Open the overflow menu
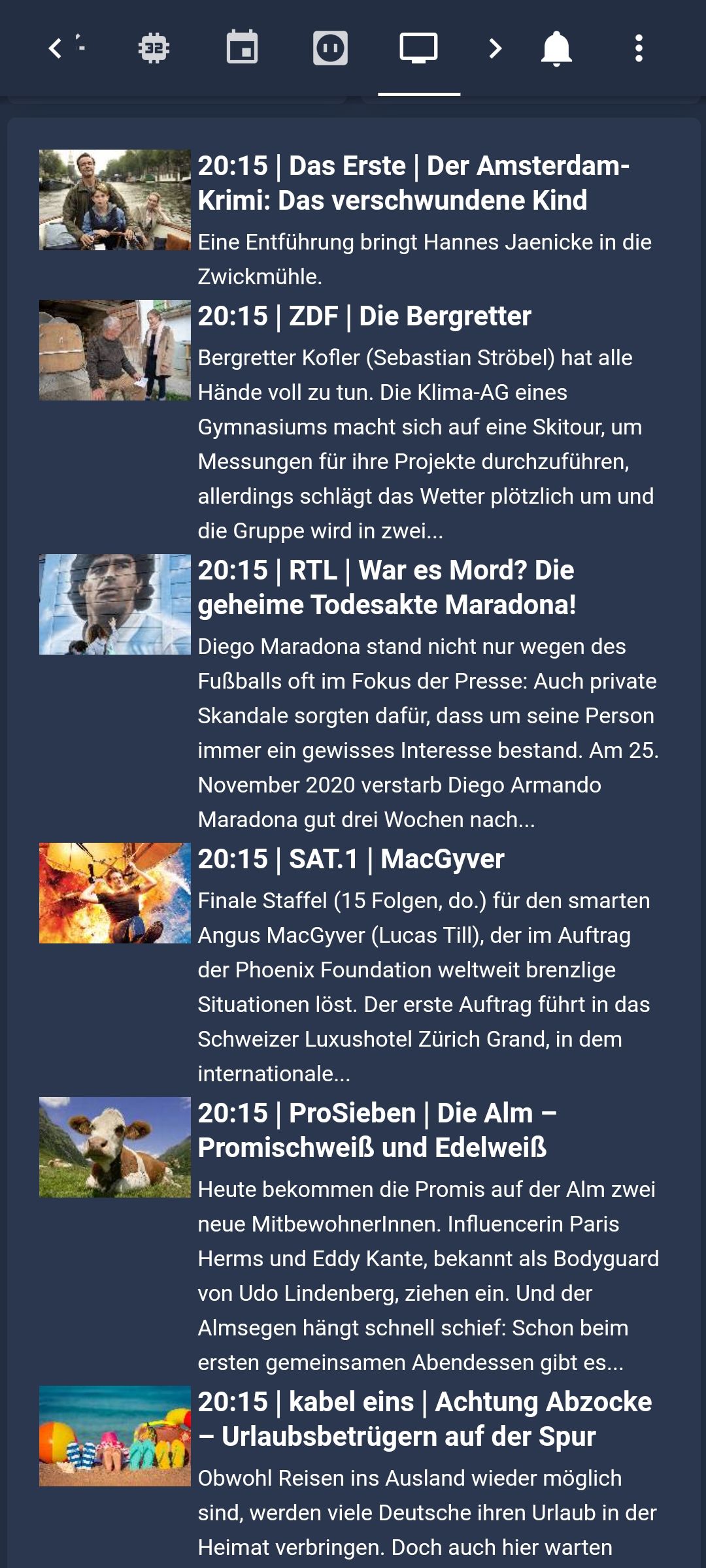The image size is (706, 1568). coord(639,48)
